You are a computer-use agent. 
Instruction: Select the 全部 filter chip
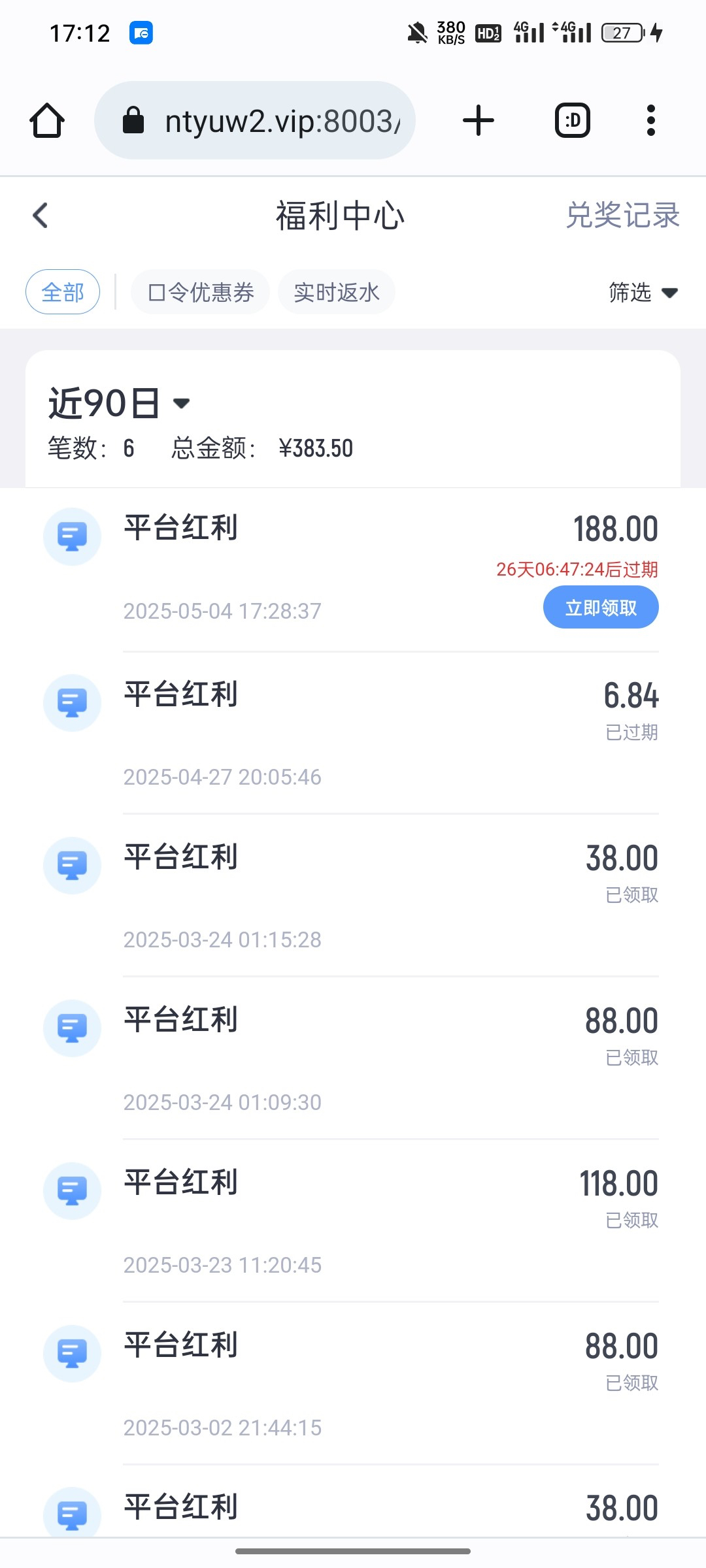pos(63,292)
